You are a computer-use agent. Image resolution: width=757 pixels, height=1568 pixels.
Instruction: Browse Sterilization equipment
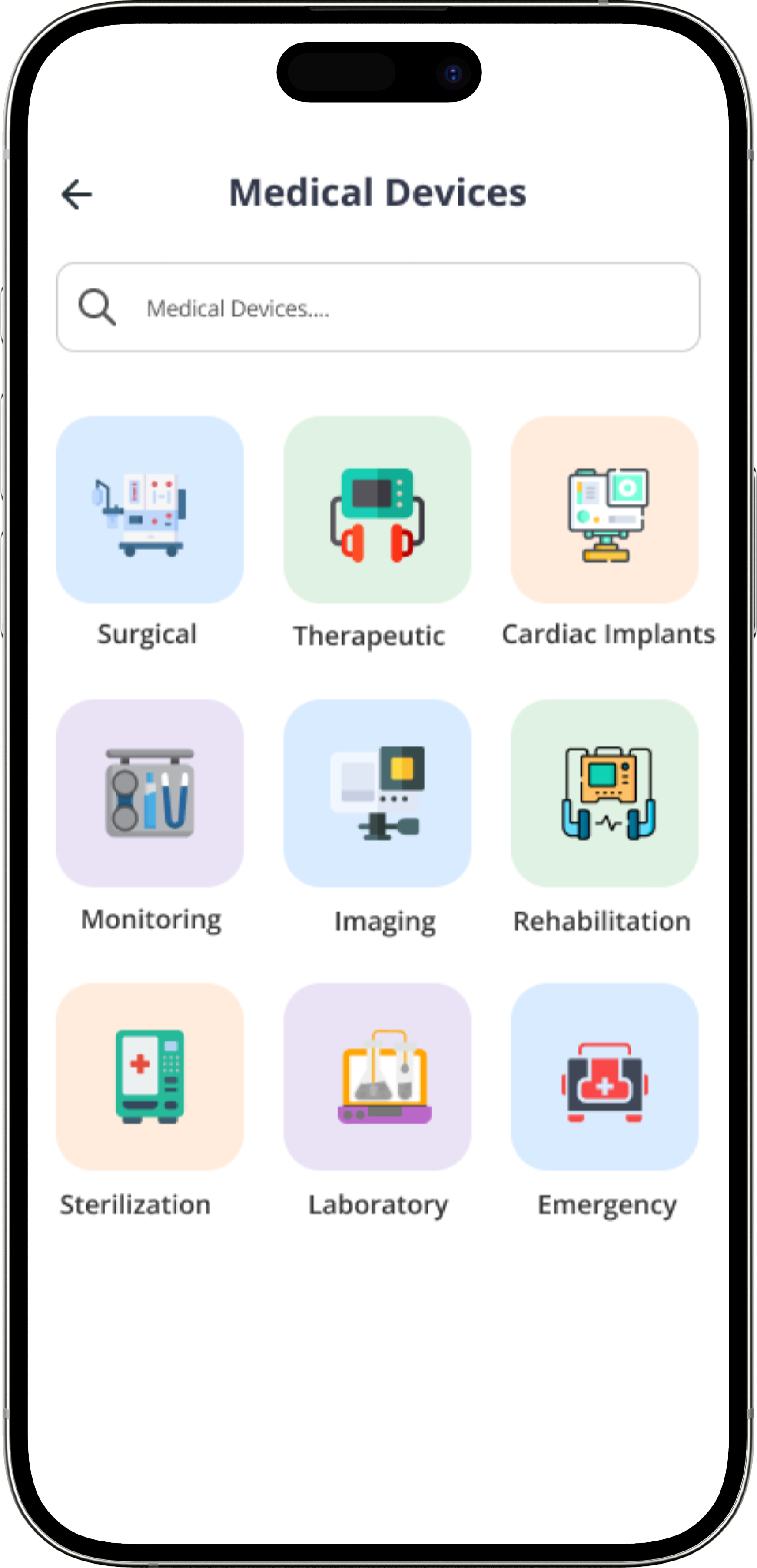pos(150,1076)
